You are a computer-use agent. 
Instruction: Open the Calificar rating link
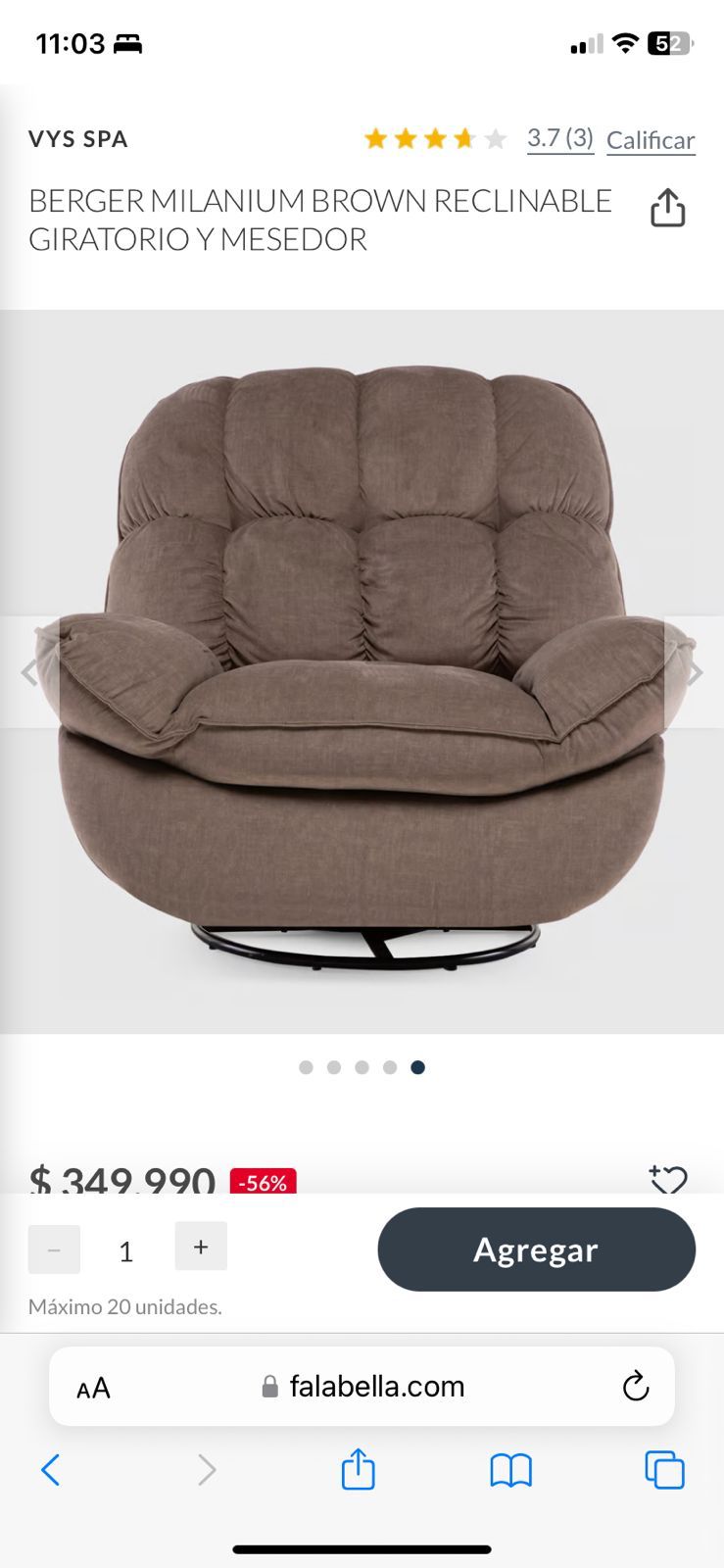[651, 140]
